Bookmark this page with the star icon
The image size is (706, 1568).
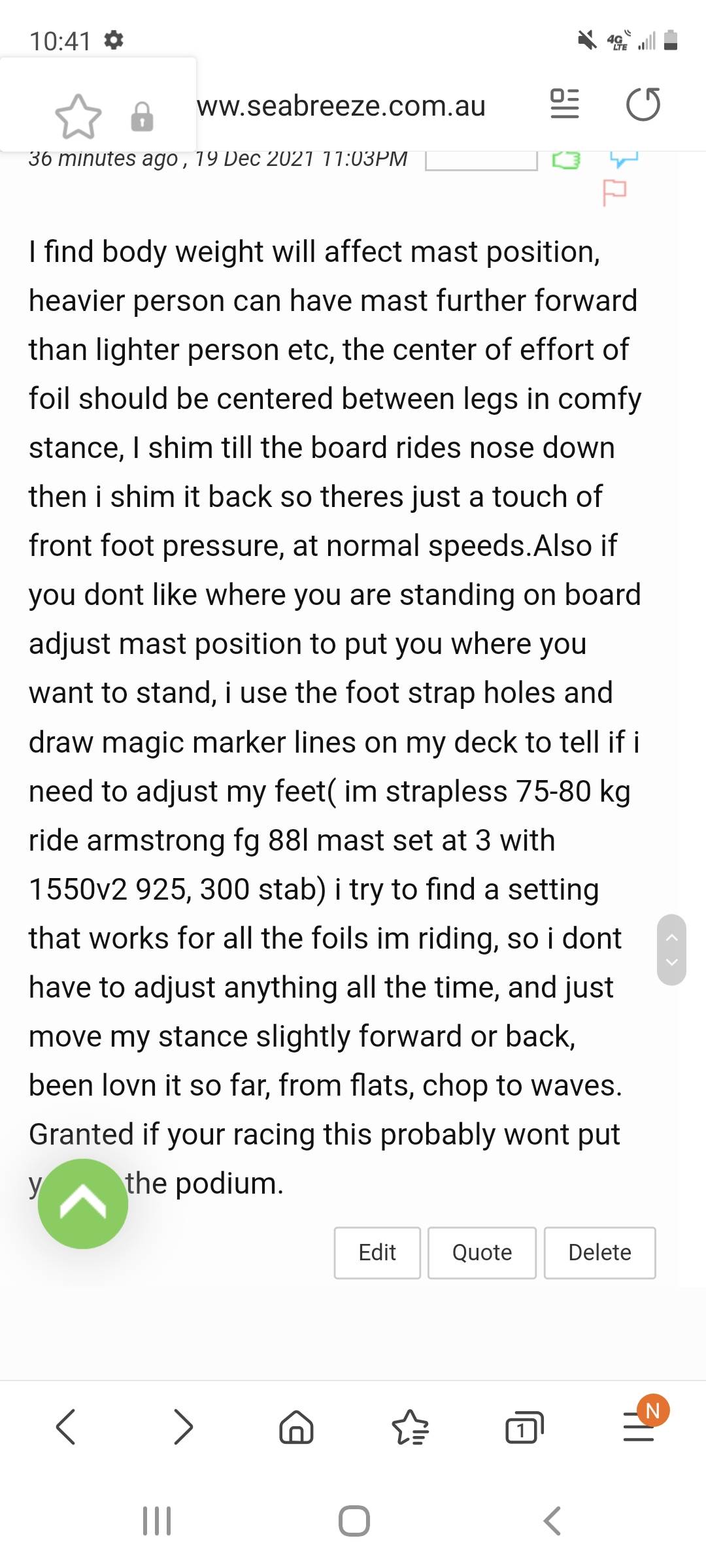[x=78, y=117]
